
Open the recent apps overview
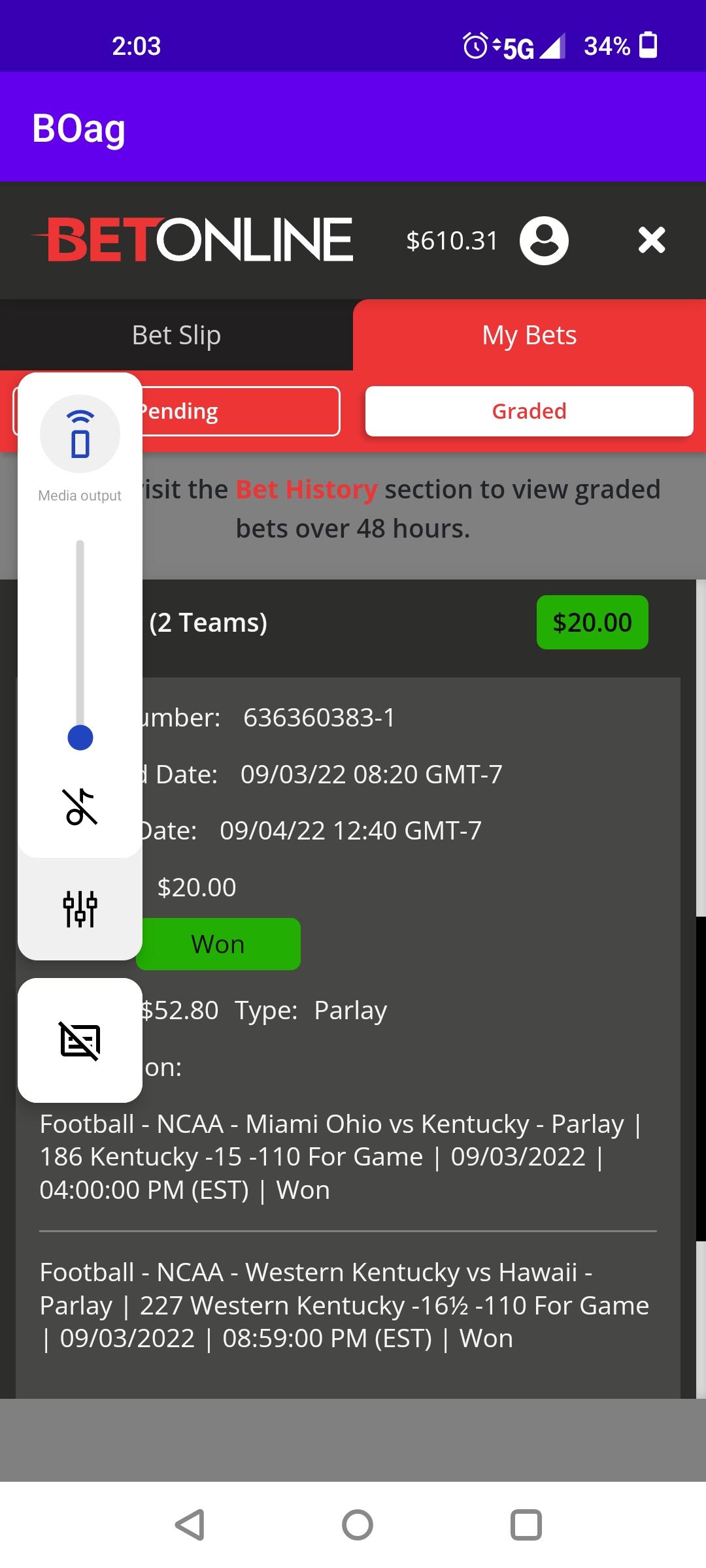(526, 1526)
